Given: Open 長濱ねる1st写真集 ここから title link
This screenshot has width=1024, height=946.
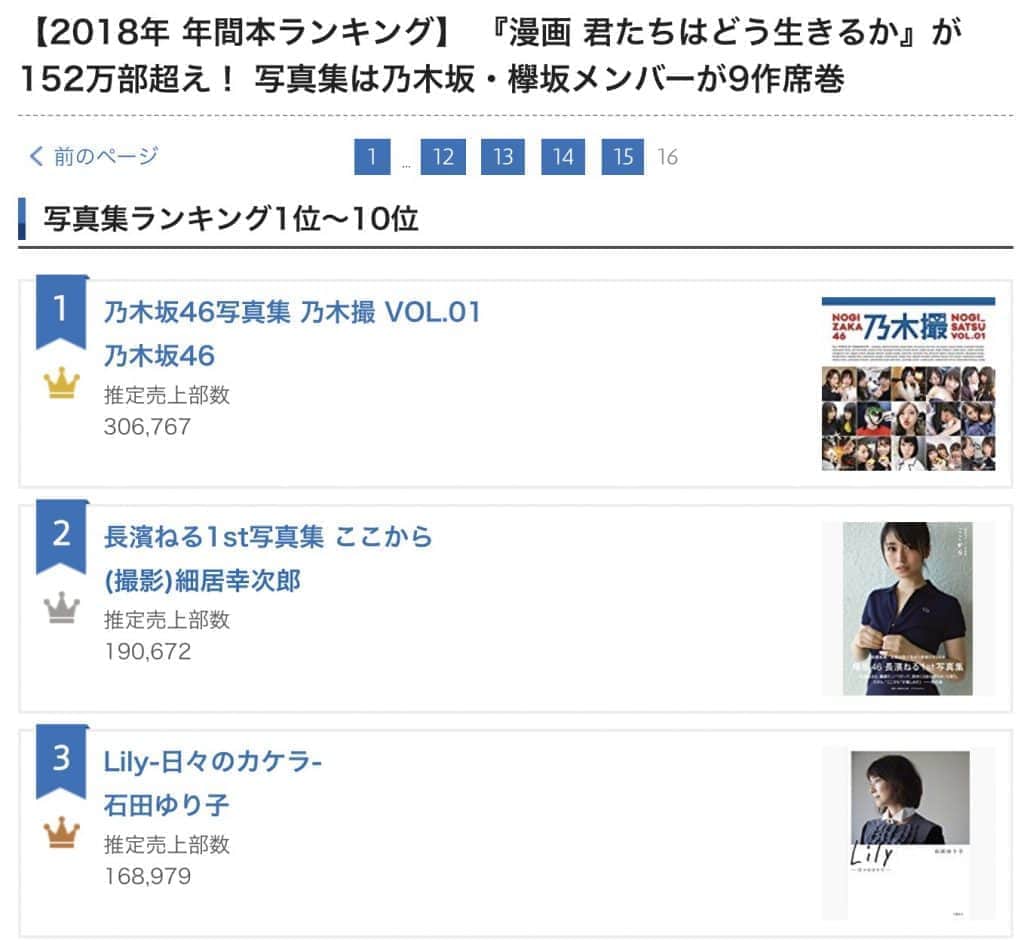Looking at the screenshot, I should 268,536.
